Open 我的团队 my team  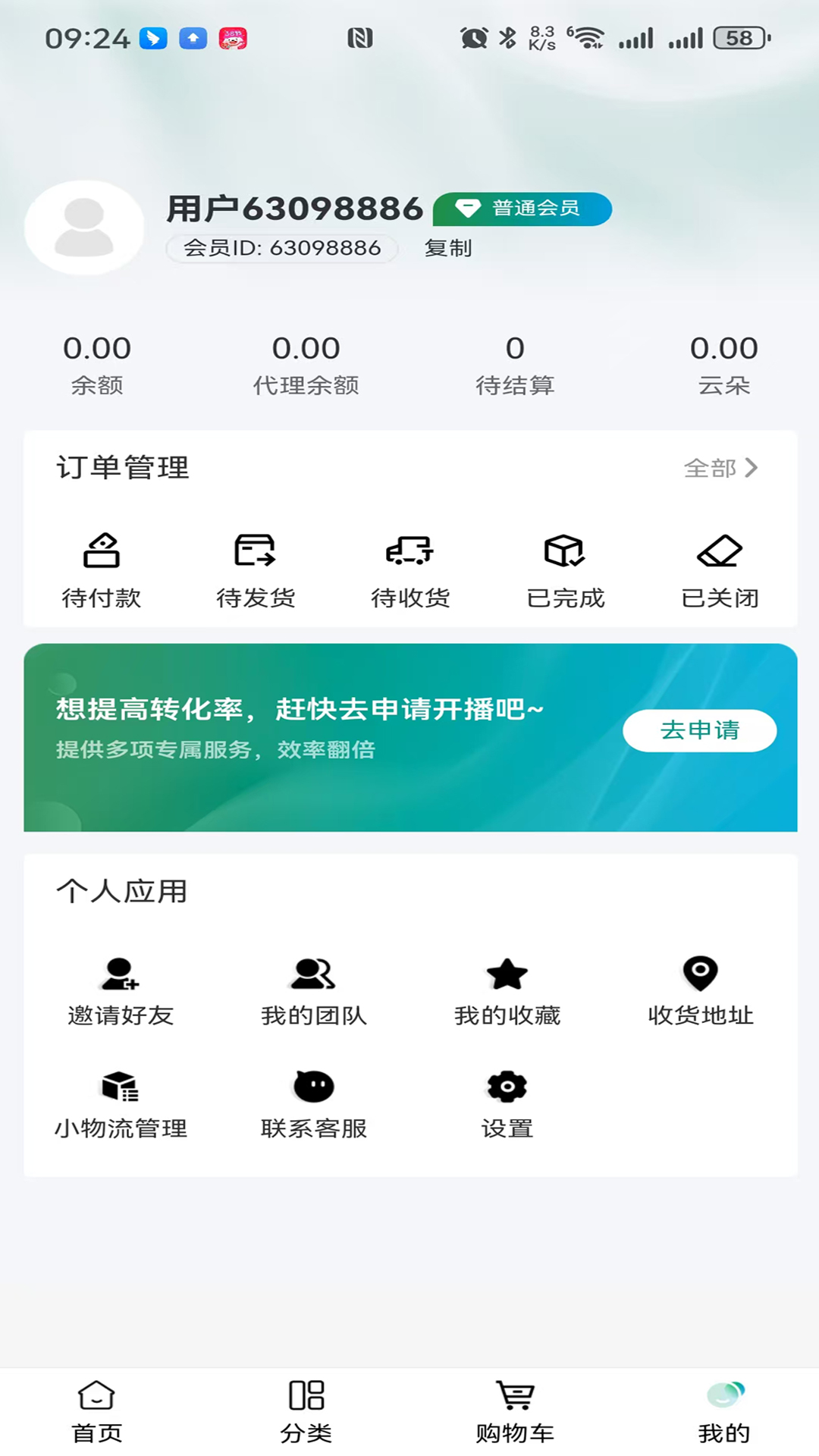click(312, 990)
